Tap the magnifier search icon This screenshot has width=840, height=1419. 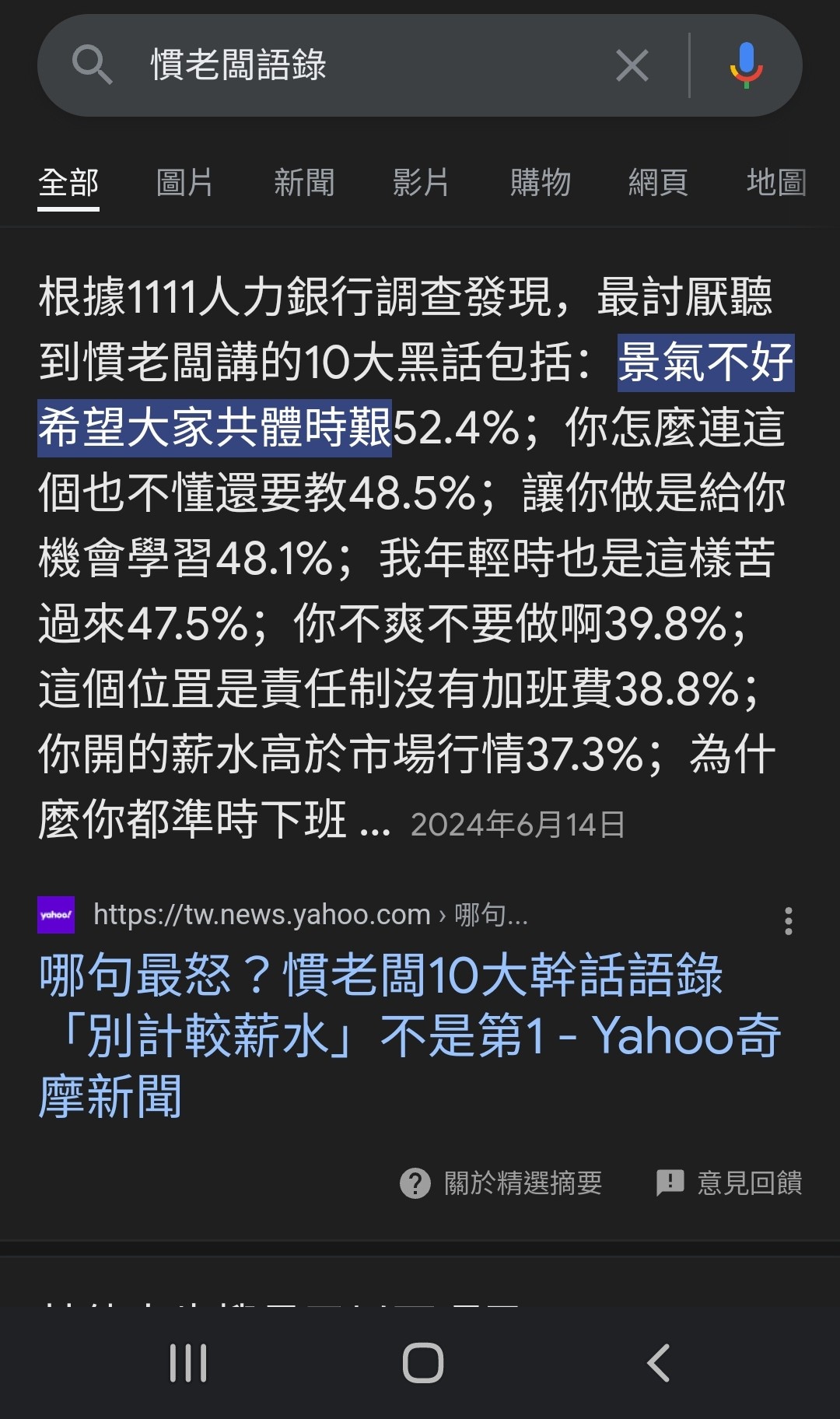click(93, 65)
